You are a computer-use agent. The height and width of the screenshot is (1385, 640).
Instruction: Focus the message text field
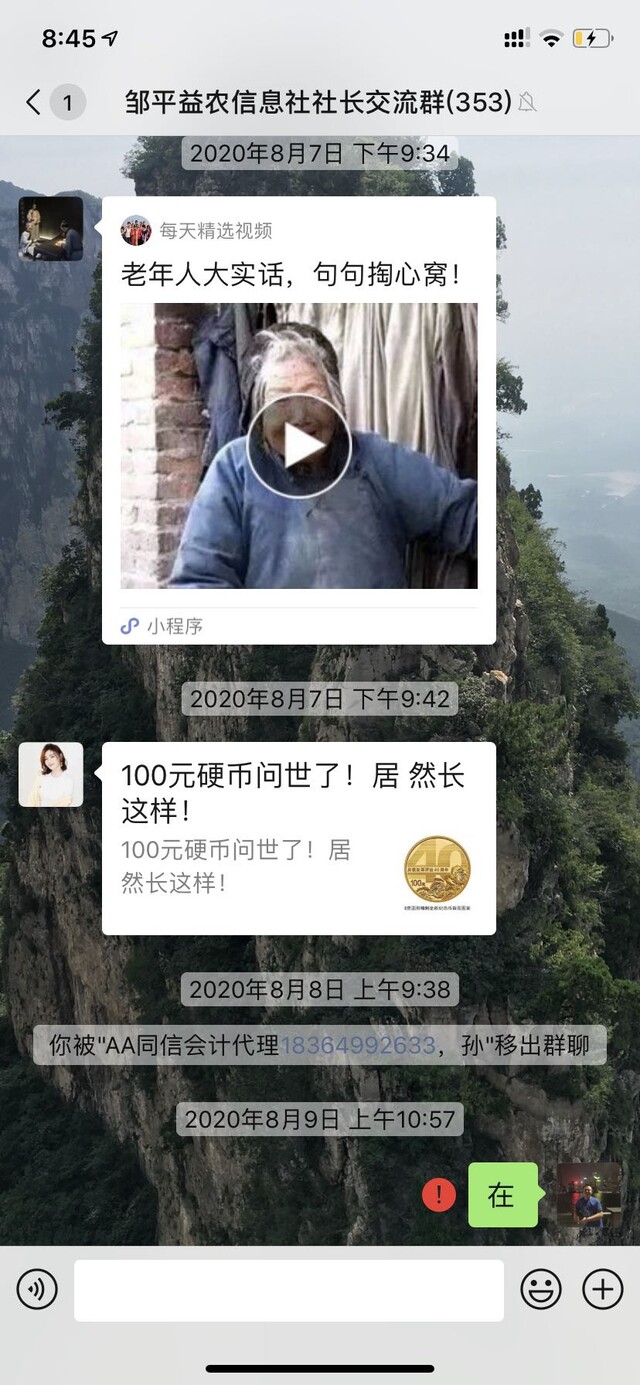point(288,1290)
